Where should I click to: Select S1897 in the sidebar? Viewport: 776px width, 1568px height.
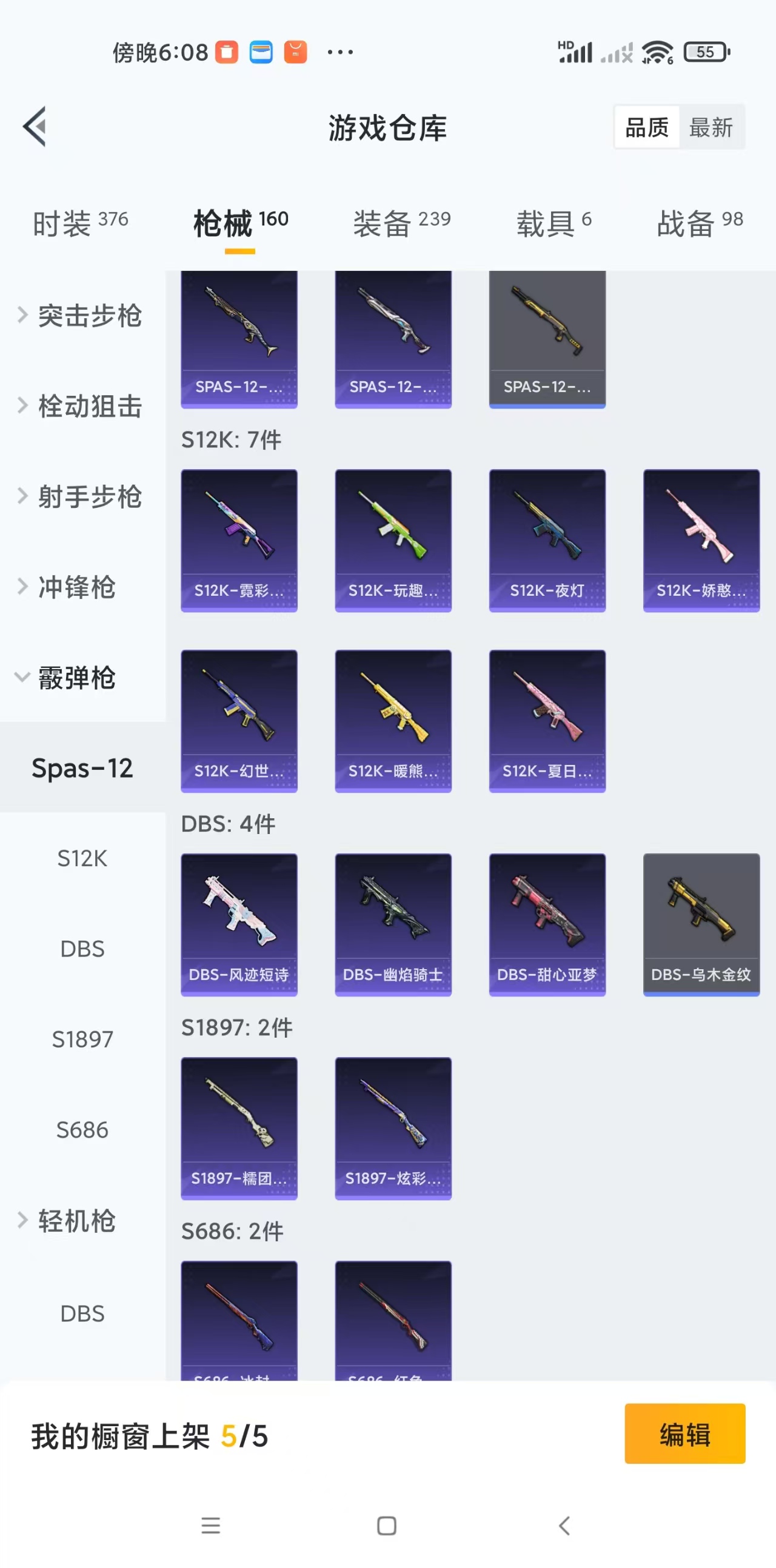(x=82, y=1039)
